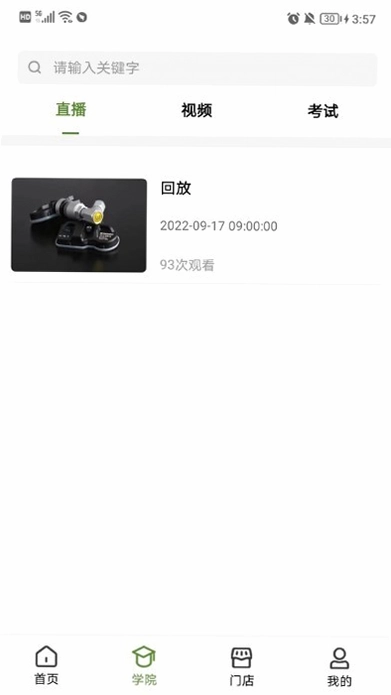Go to 首页 in bottom navigation
Screen dimensions: 391x695
pyautogui.click(x=47, y=665)
